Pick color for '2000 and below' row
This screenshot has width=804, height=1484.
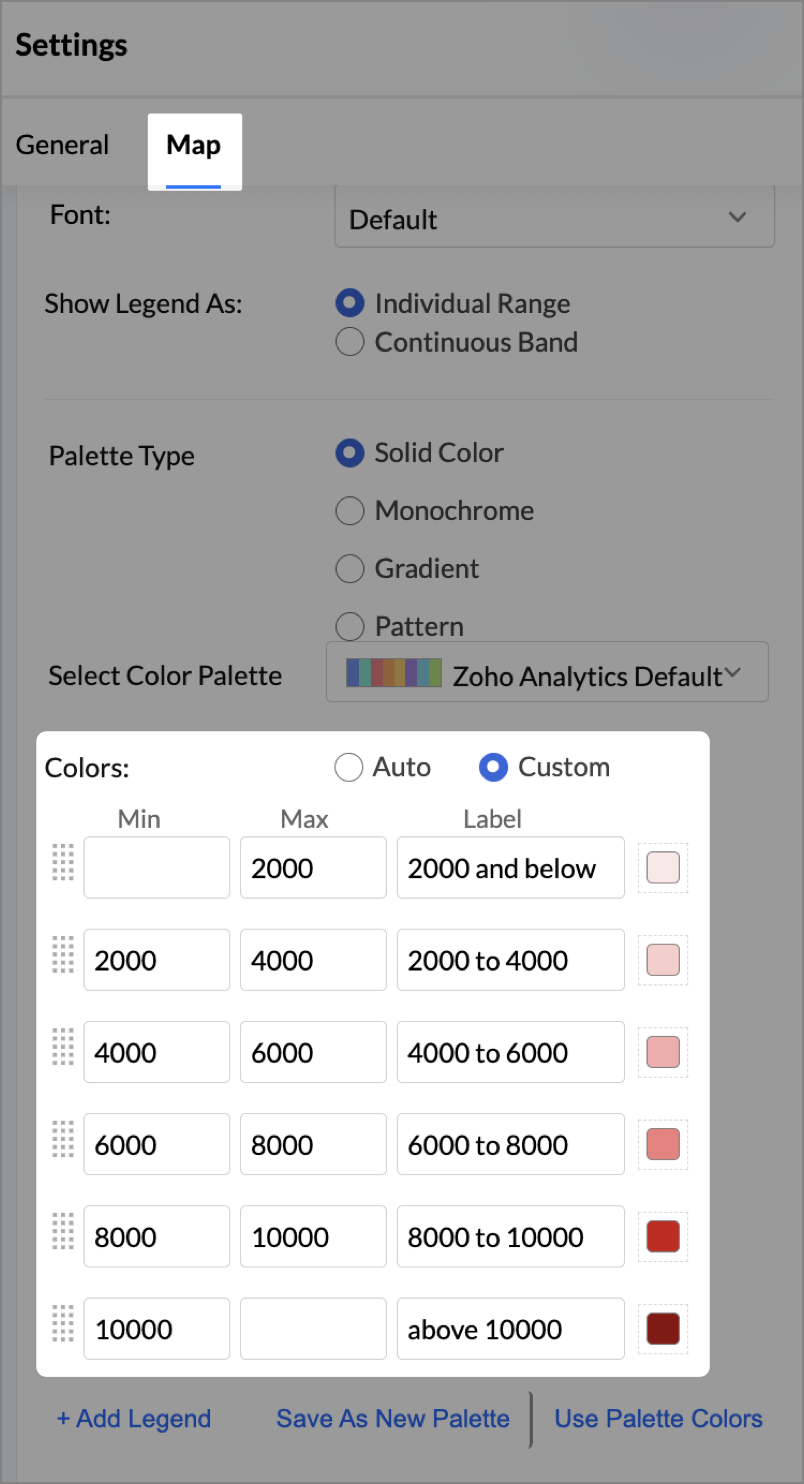pyautogui.click(x=663, y=868)
